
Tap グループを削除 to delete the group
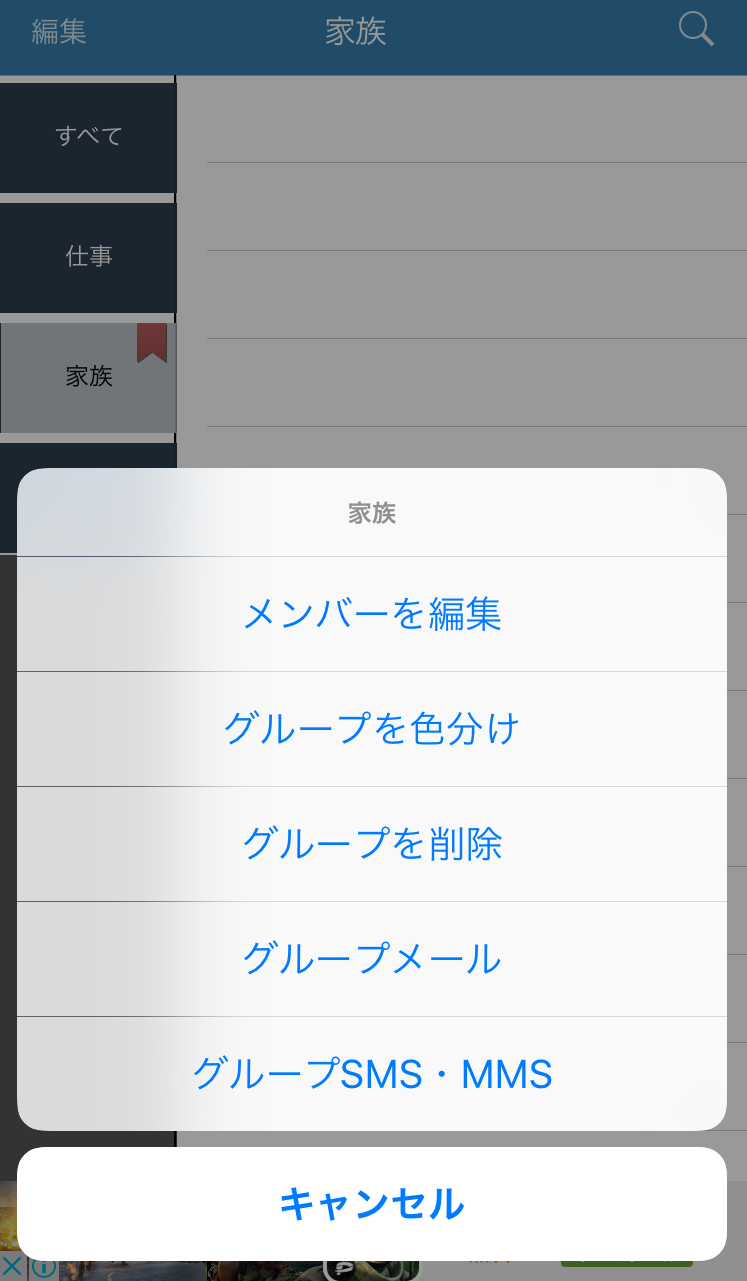pyautogui.click(x=372, y=844)
